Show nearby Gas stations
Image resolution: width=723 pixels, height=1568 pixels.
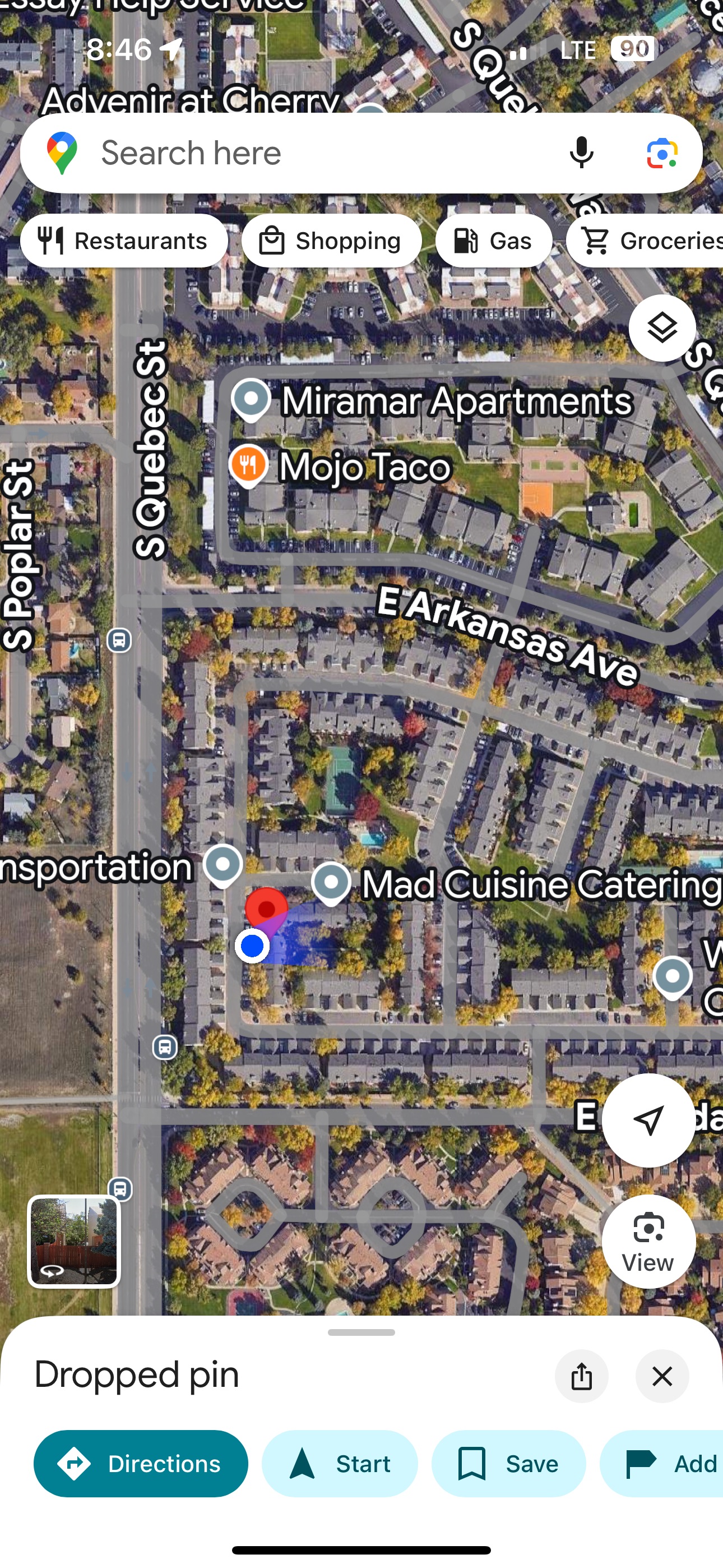pos(494,241)
